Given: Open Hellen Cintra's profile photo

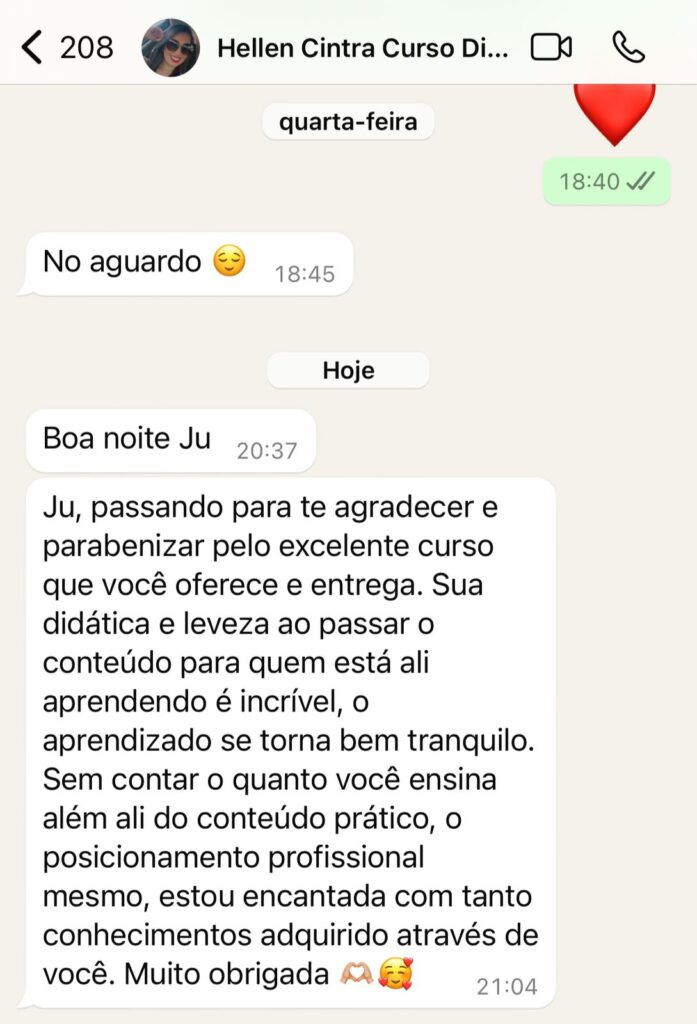Looking at the screenshot, I should pos(170,47).
